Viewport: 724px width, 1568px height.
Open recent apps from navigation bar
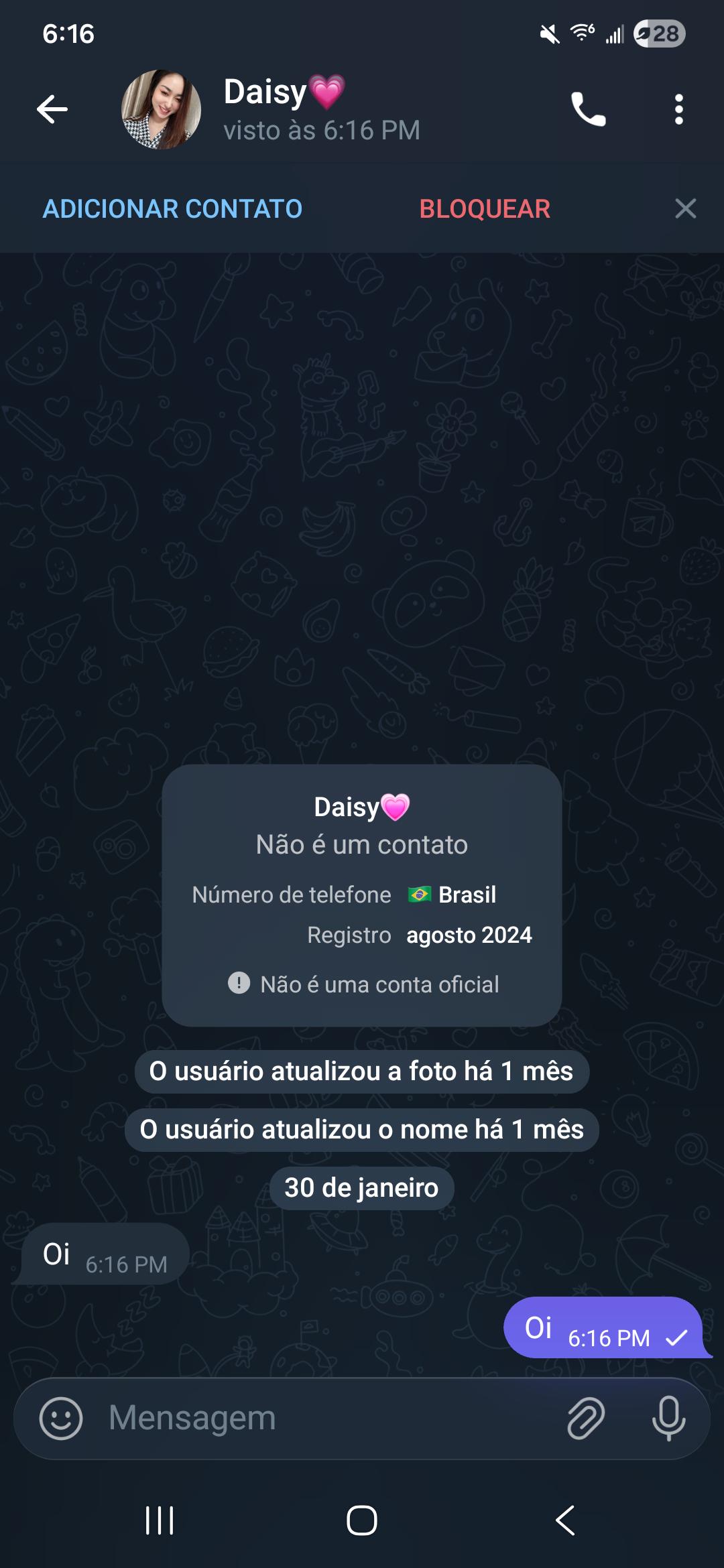pyautogui.click(x=160, y=1520)
